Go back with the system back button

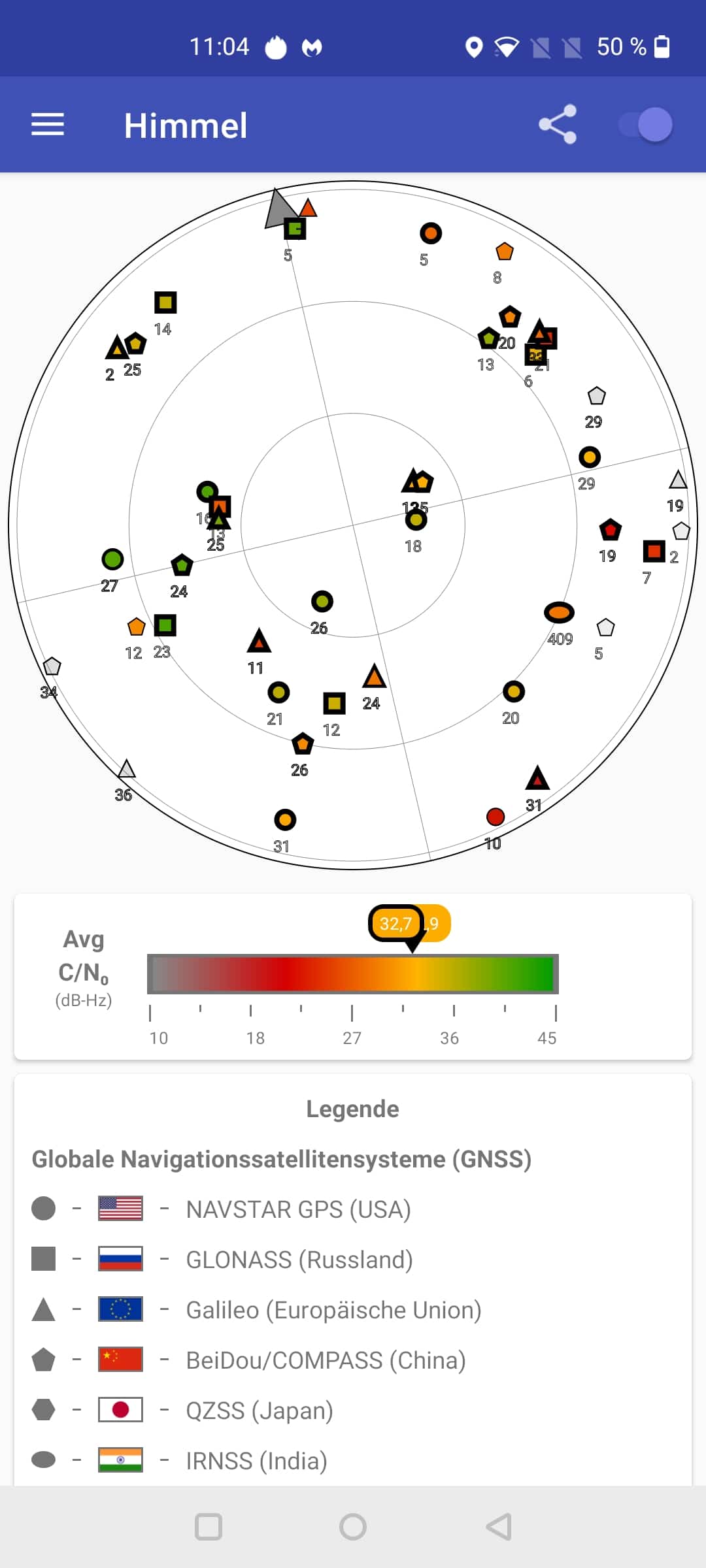click(x=499, y=1527)
